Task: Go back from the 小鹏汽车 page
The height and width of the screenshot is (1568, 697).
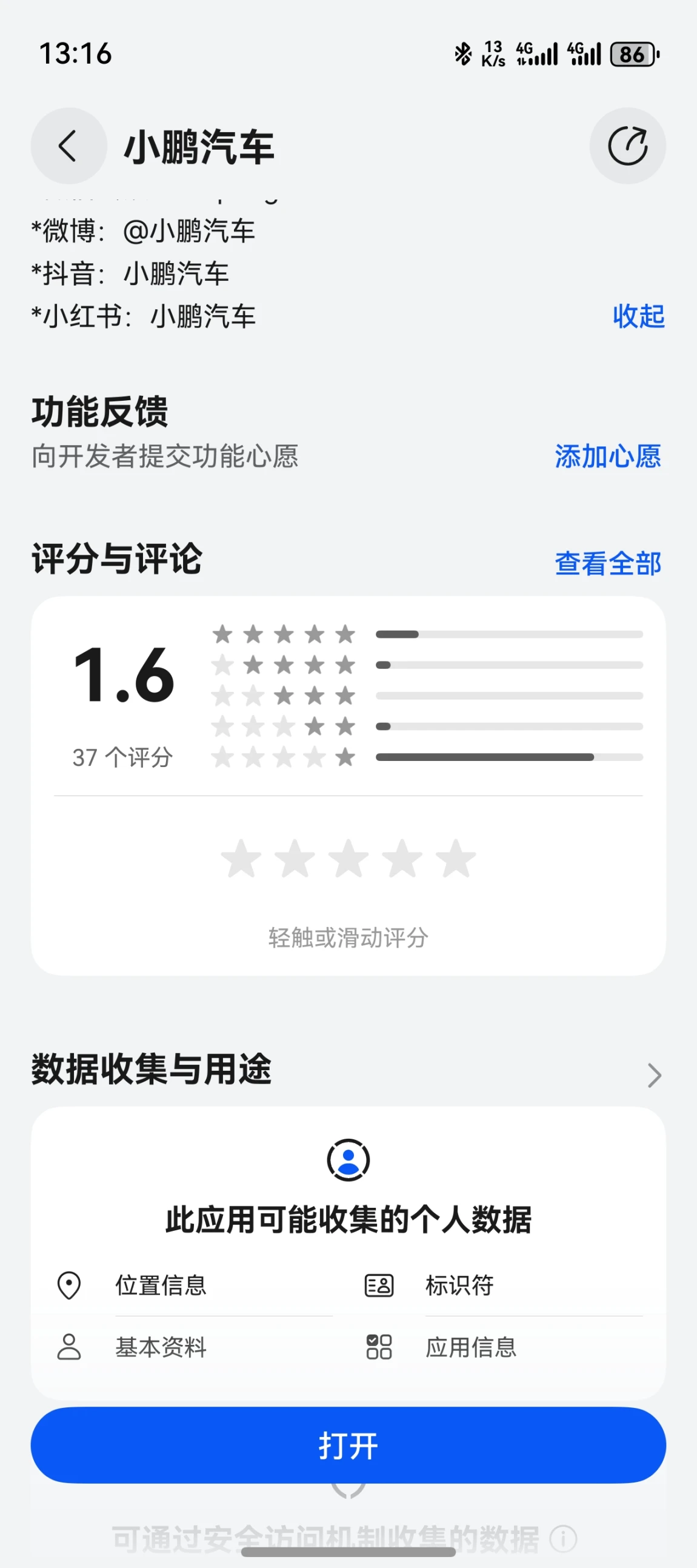Action: click(68, 146)
